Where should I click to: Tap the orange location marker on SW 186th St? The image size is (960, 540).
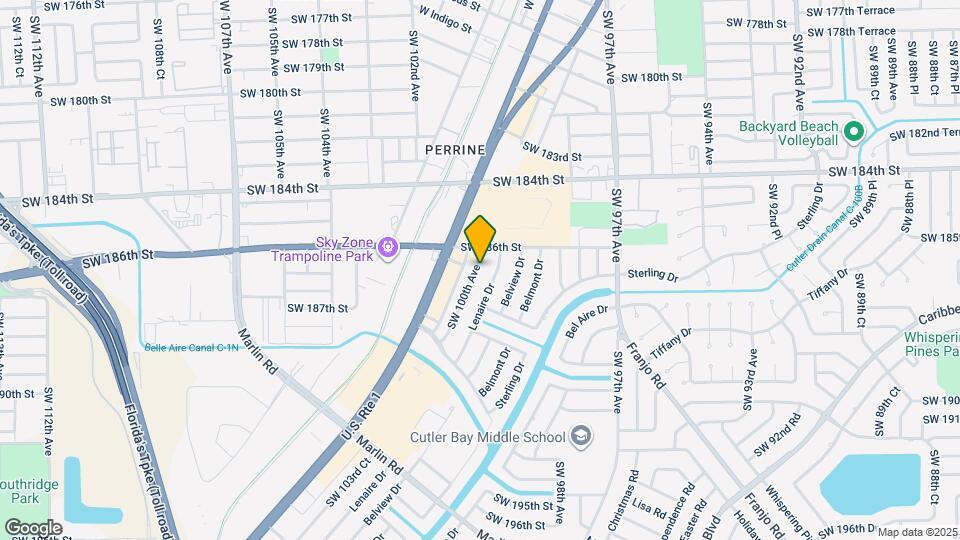[x=480, y=239]
